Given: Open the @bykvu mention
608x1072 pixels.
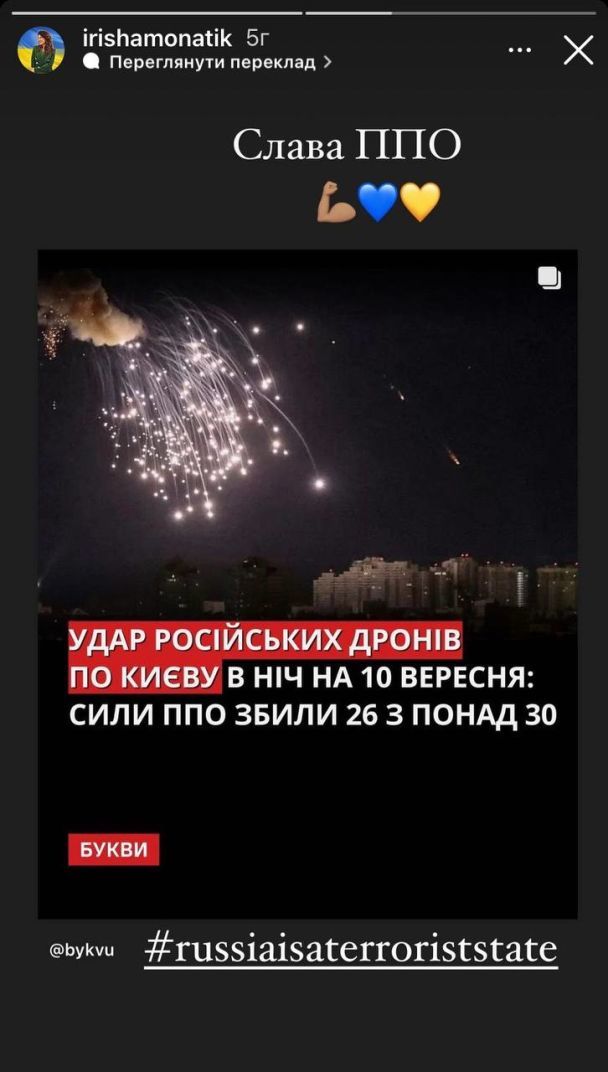Looking at the screenshot, I should point(81,950).
